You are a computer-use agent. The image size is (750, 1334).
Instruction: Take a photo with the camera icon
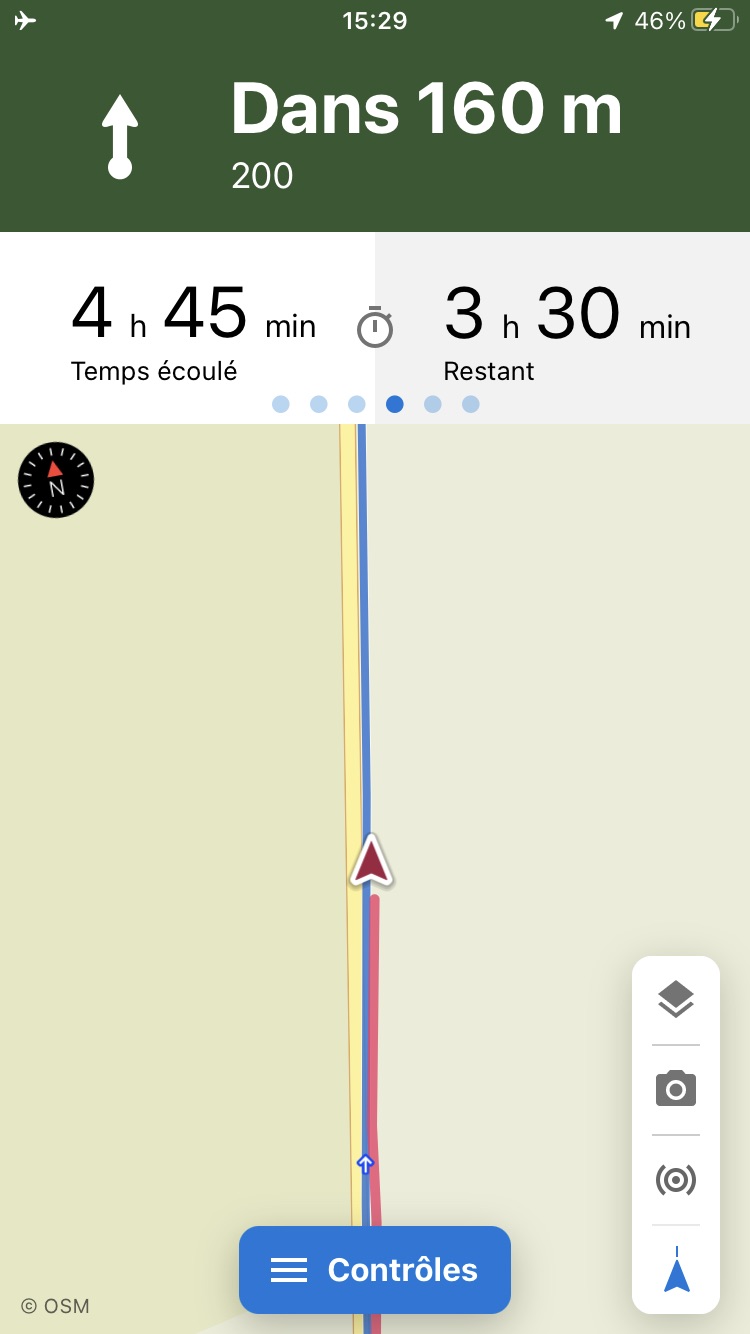click(676, 1088)
